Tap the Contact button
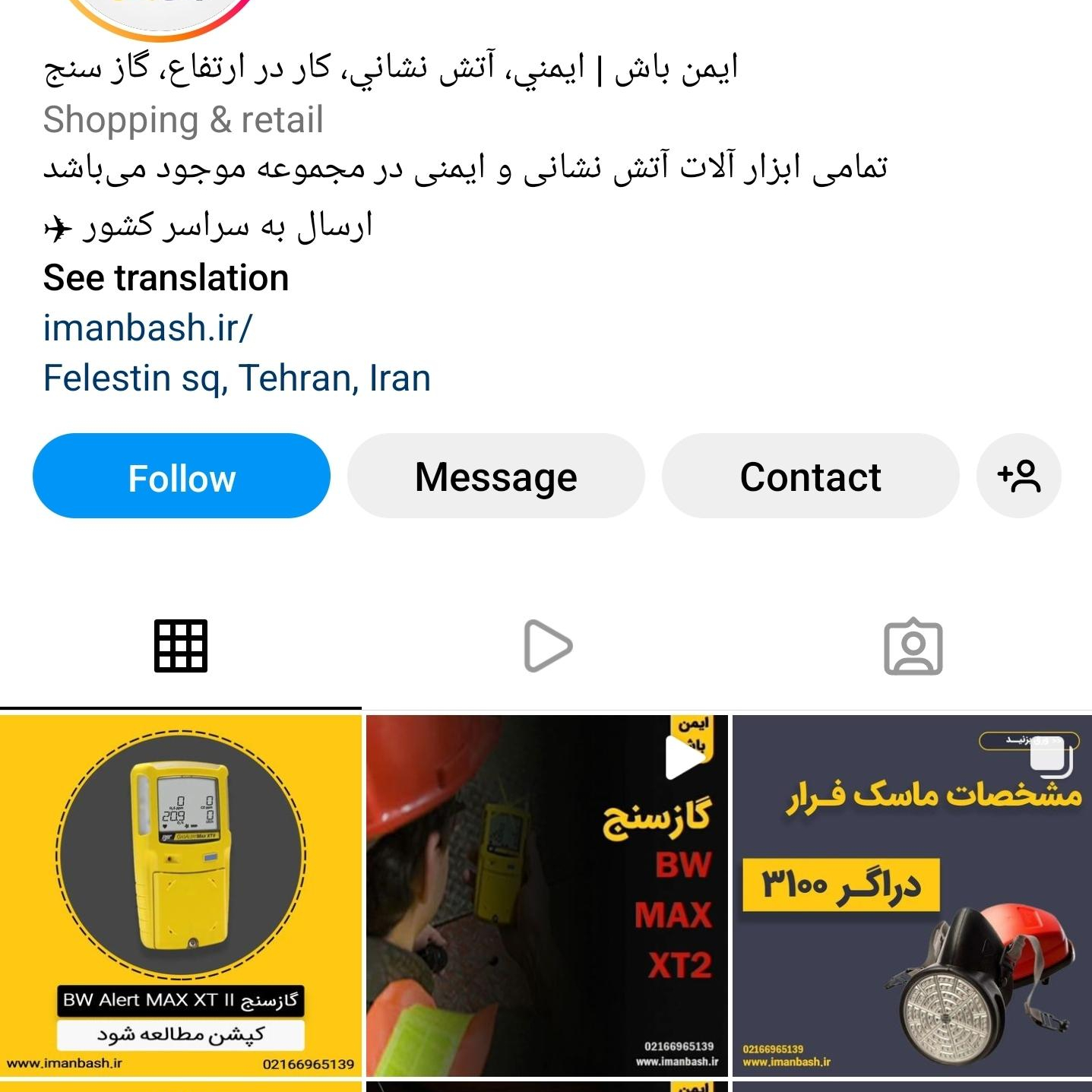This screenshot has height=1092, width=1092. coord(810,476)
